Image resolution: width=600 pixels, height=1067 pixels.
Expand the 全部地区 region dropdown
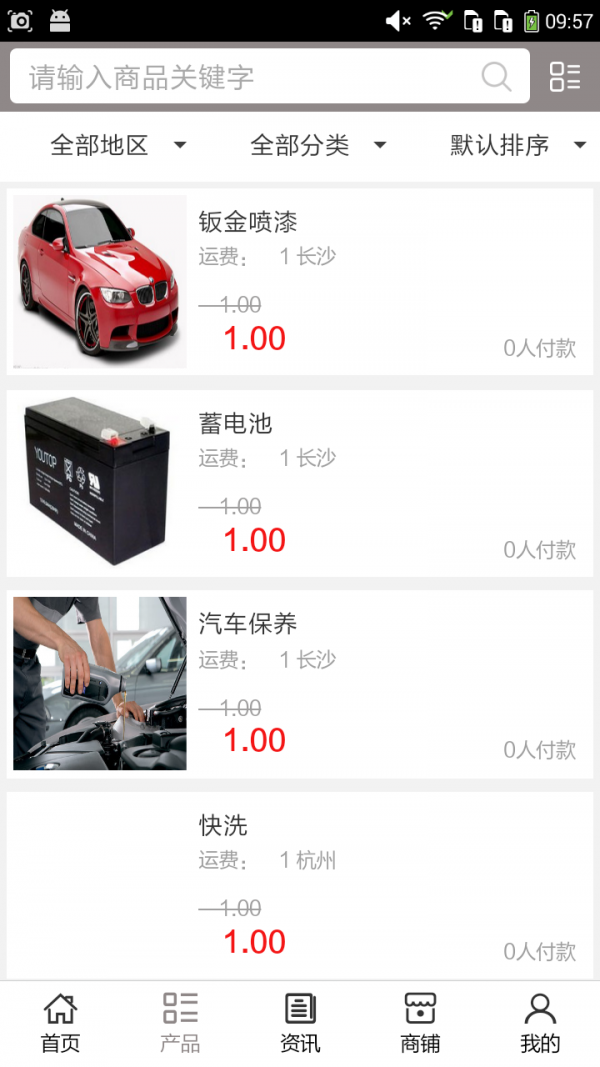tap(118, 146)
